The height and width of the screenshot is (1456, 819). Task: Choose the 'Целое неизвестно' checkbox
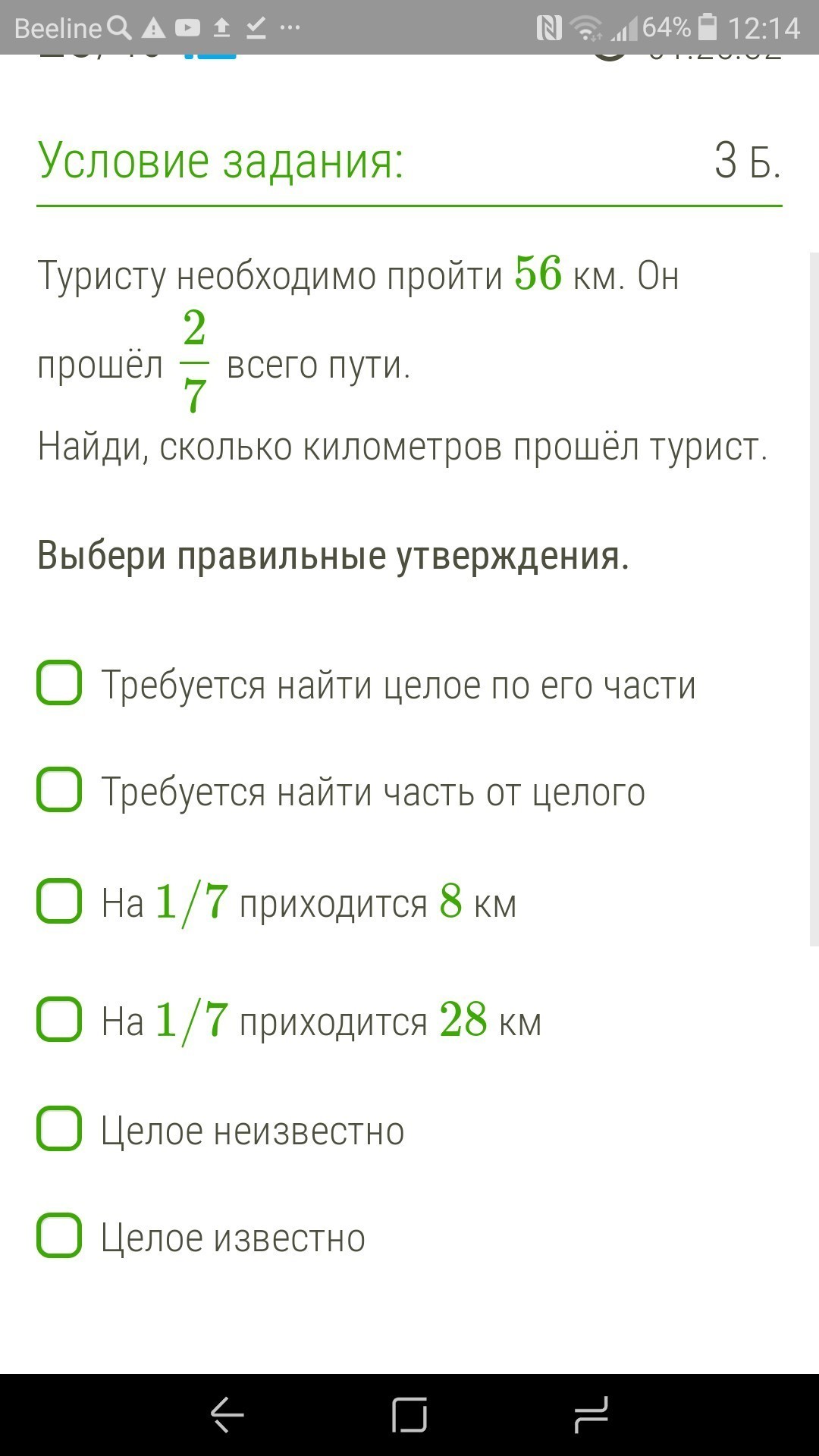point(59,1128)
